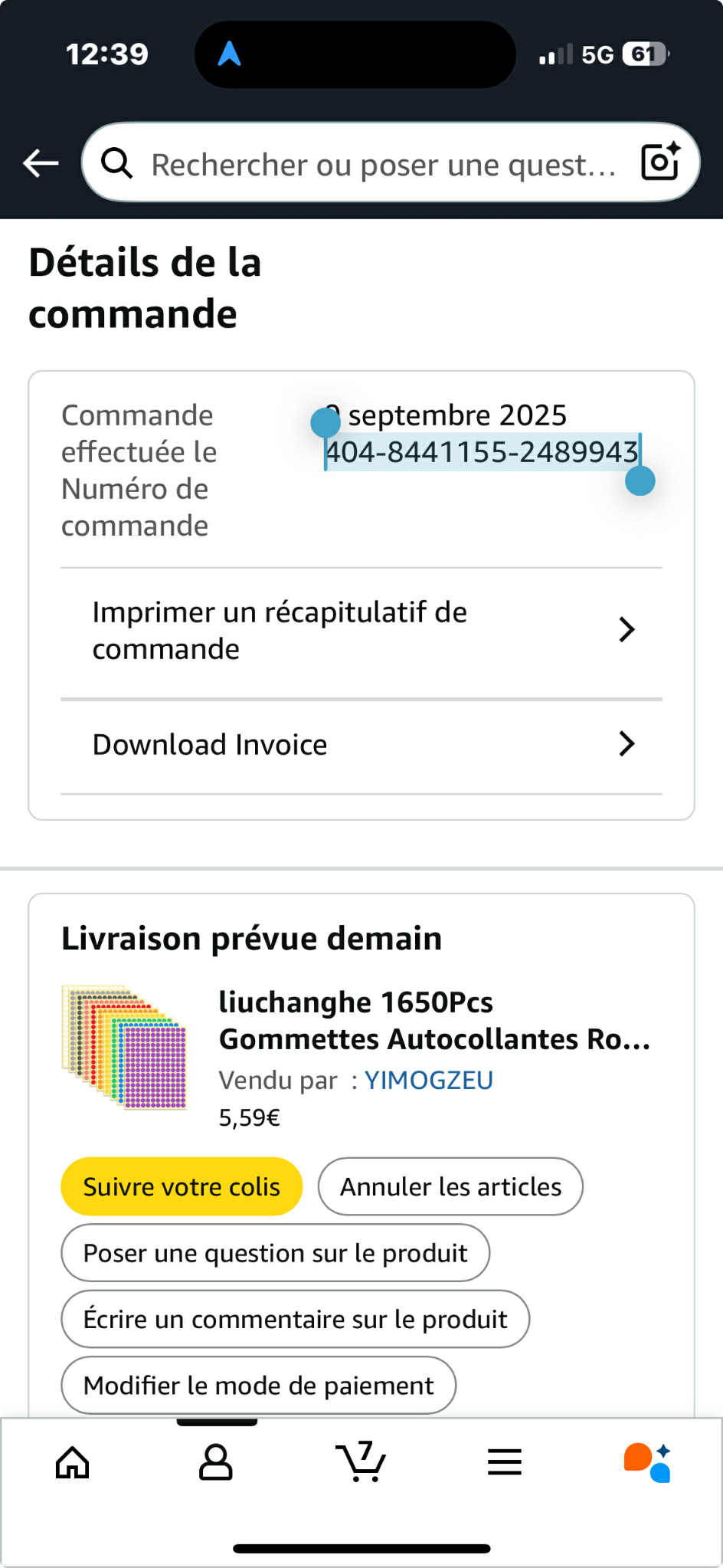Open Imprimer un récapitulatif de commande
The image size is (723, 1568).
coord(361,631)
